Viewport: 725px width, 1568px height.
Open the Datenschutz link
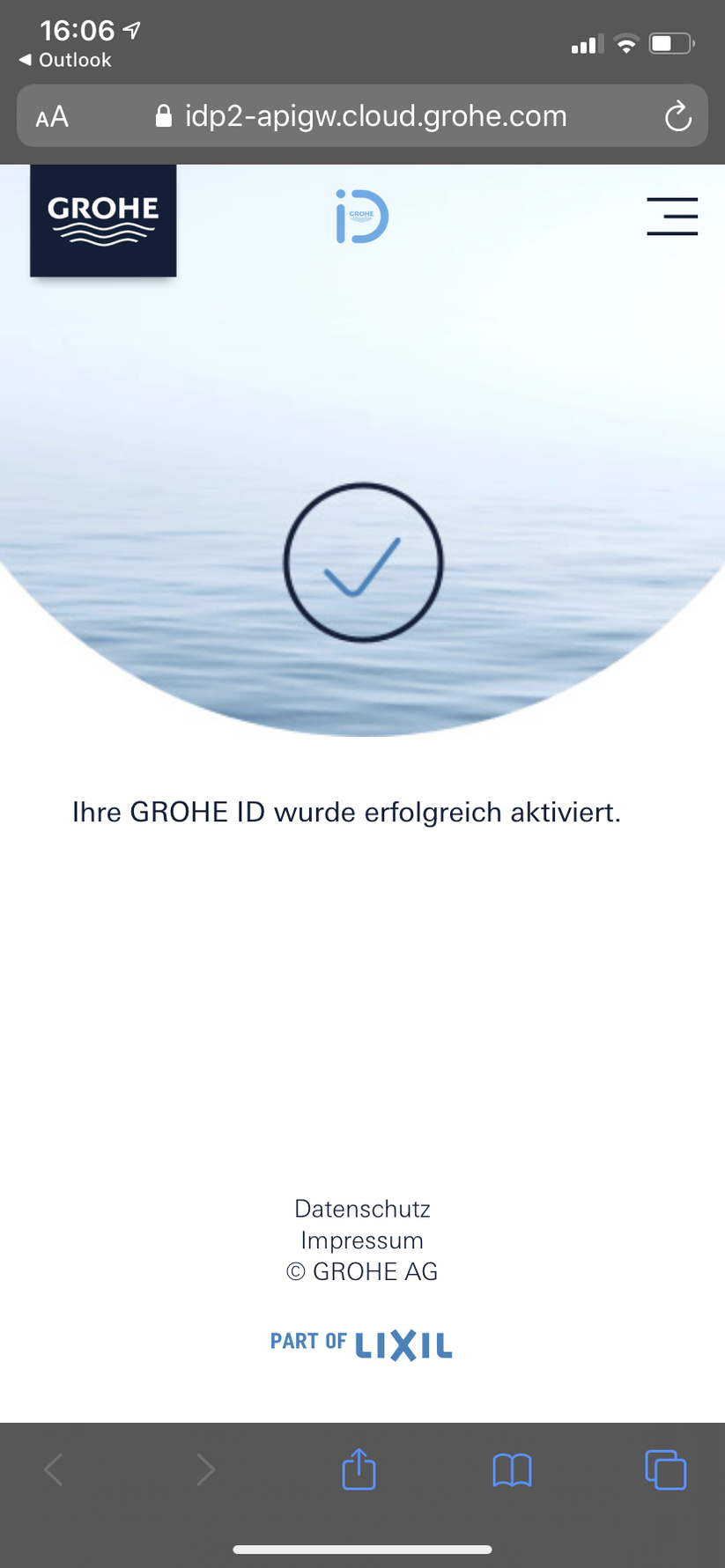click(362, 1209)
